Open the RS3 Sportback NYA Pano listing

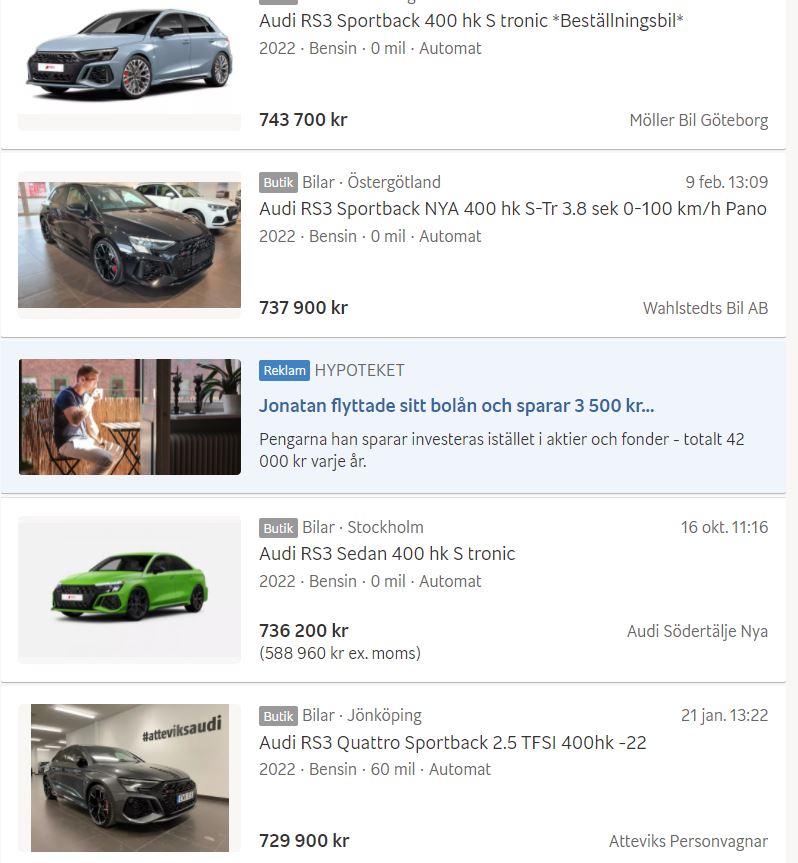512,209
